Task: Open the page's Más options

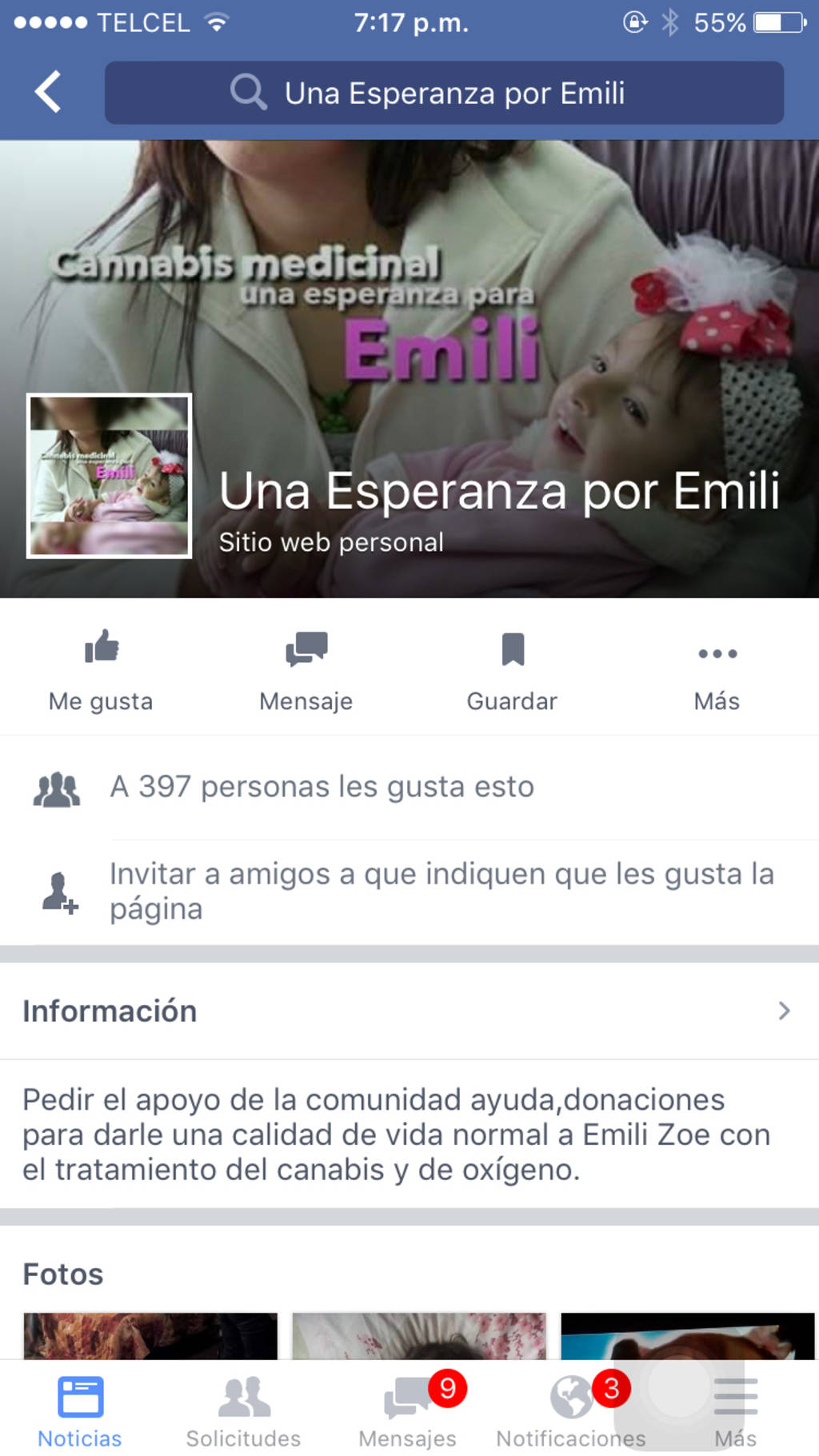Action: pos(717,670)
